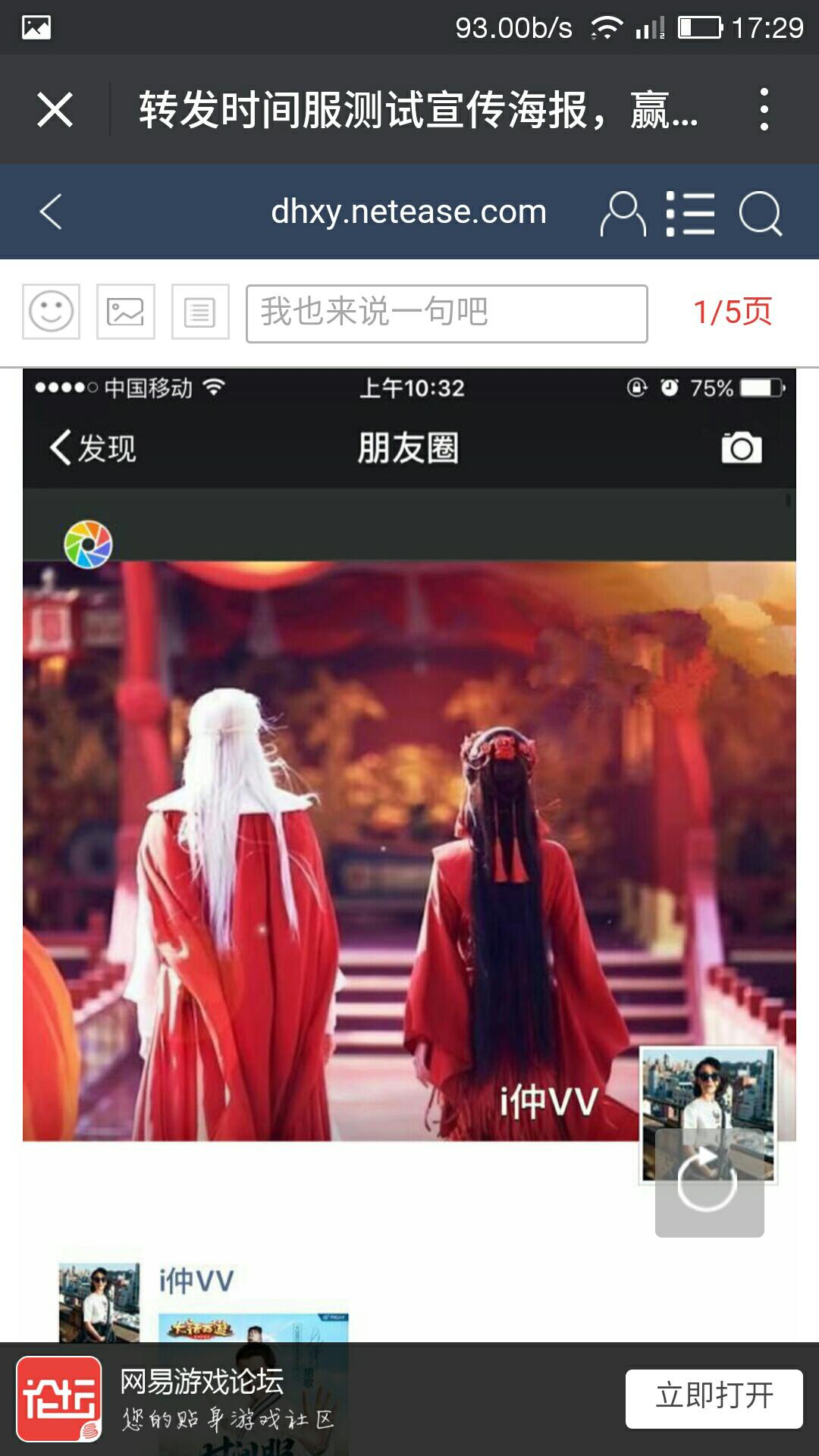Open the forum search magnifier
This screenshot has height=1456, width=819.
click(760, 213)
